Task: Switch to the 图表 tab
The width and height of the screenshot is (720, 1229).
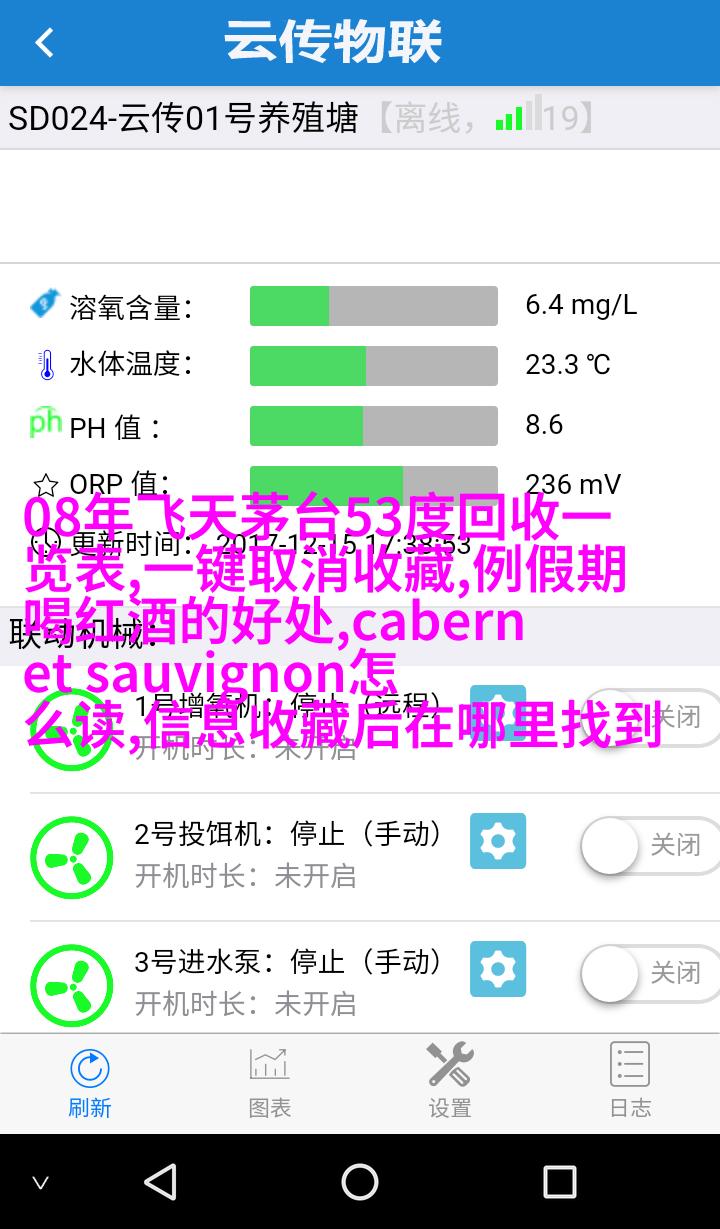Action: coord(270,1082)
